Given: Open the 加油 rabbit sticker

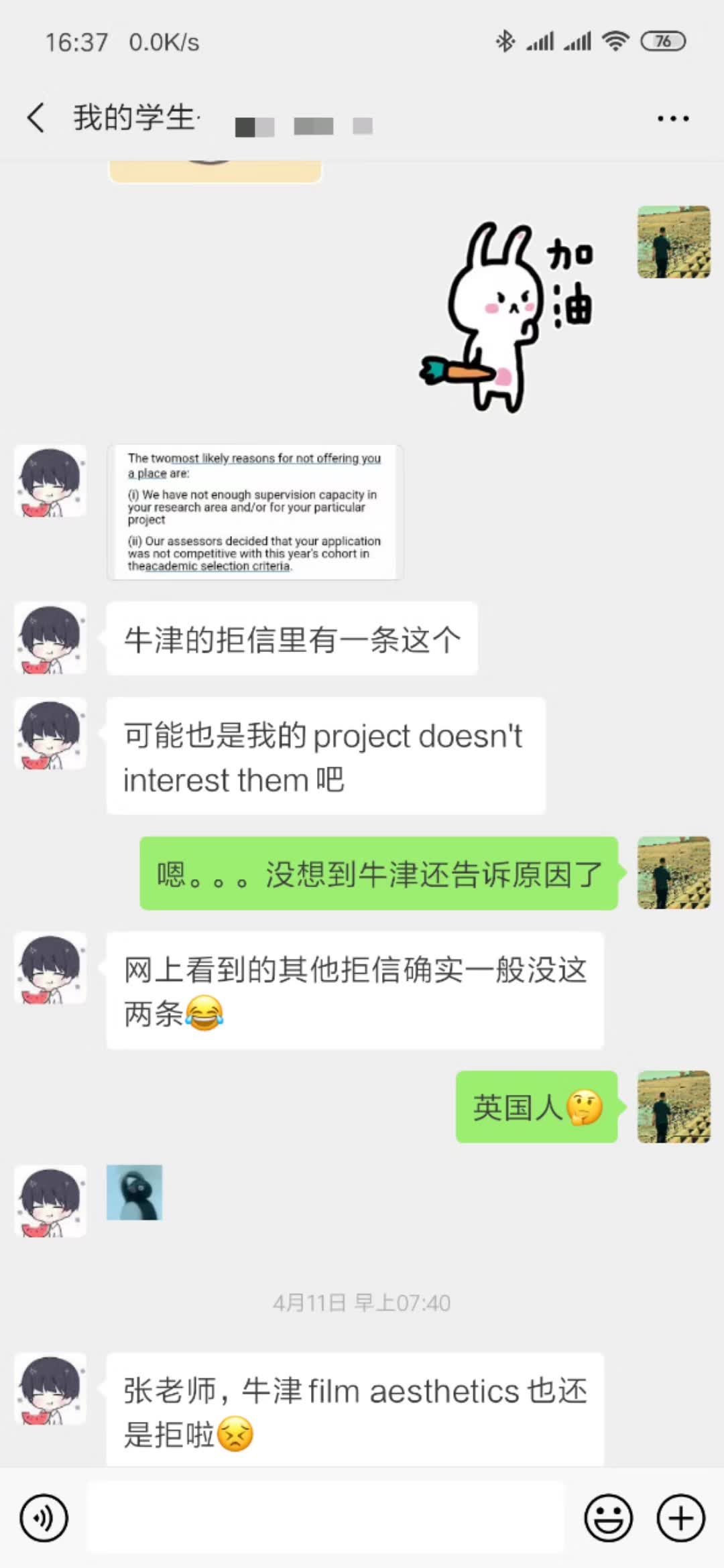Looking at the screenshot, I should coord(507,316).
